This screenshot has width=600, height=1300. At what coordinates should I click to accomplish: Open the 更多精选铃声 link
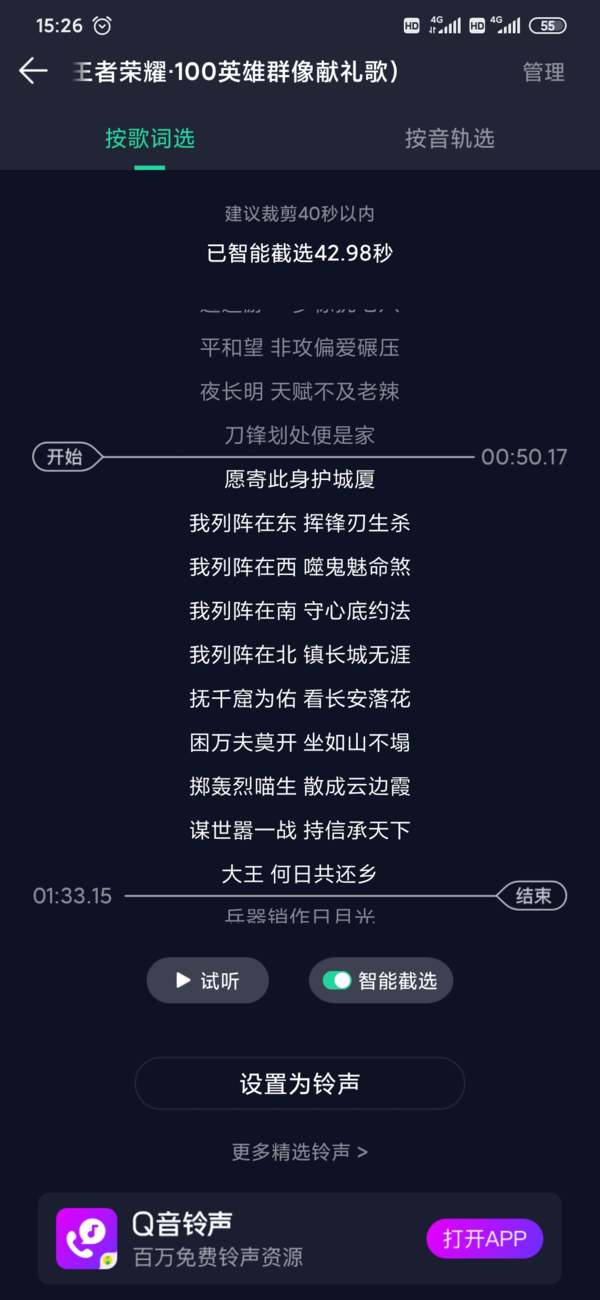(x=300, y=1152)
